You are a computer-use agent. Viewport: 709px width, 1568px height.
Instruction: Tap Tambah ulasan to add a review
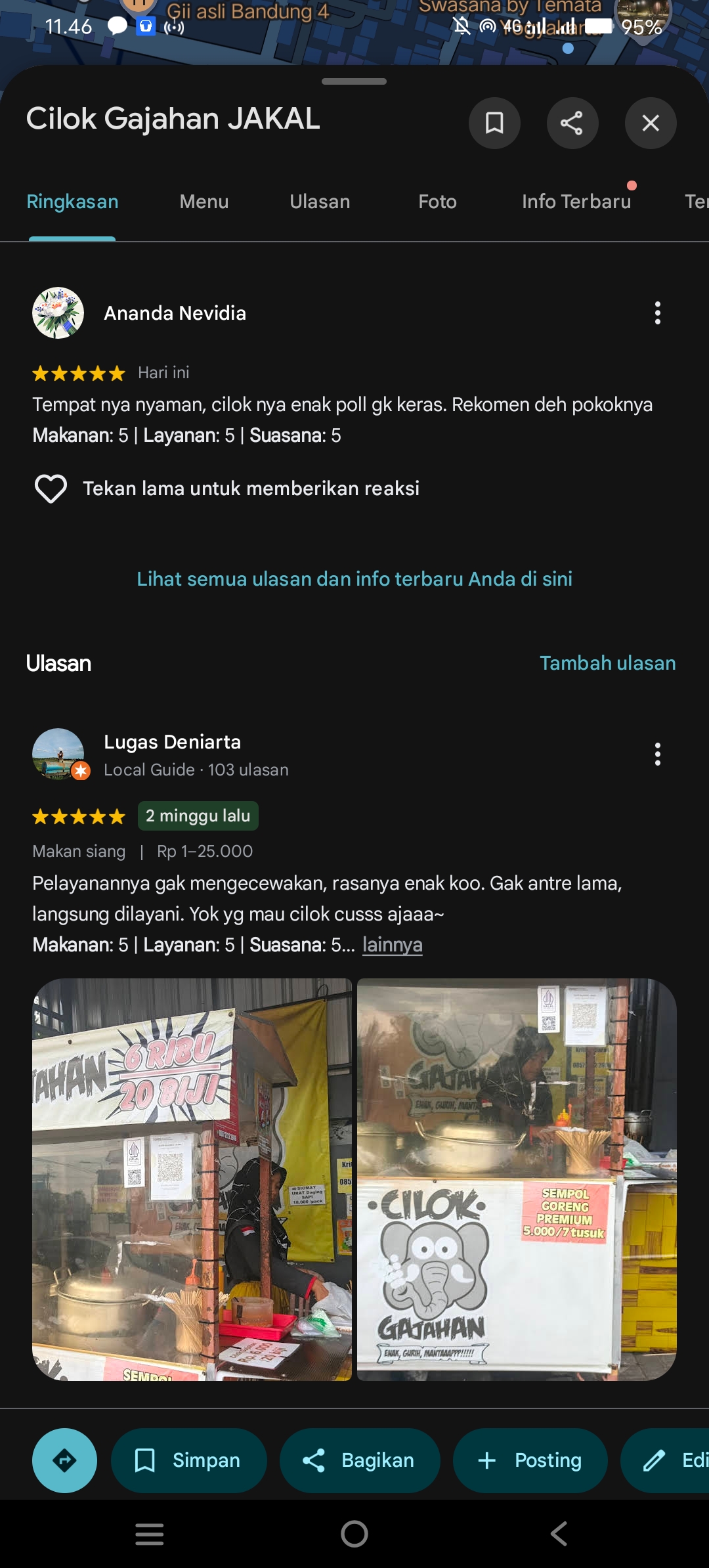pos(607,663)
